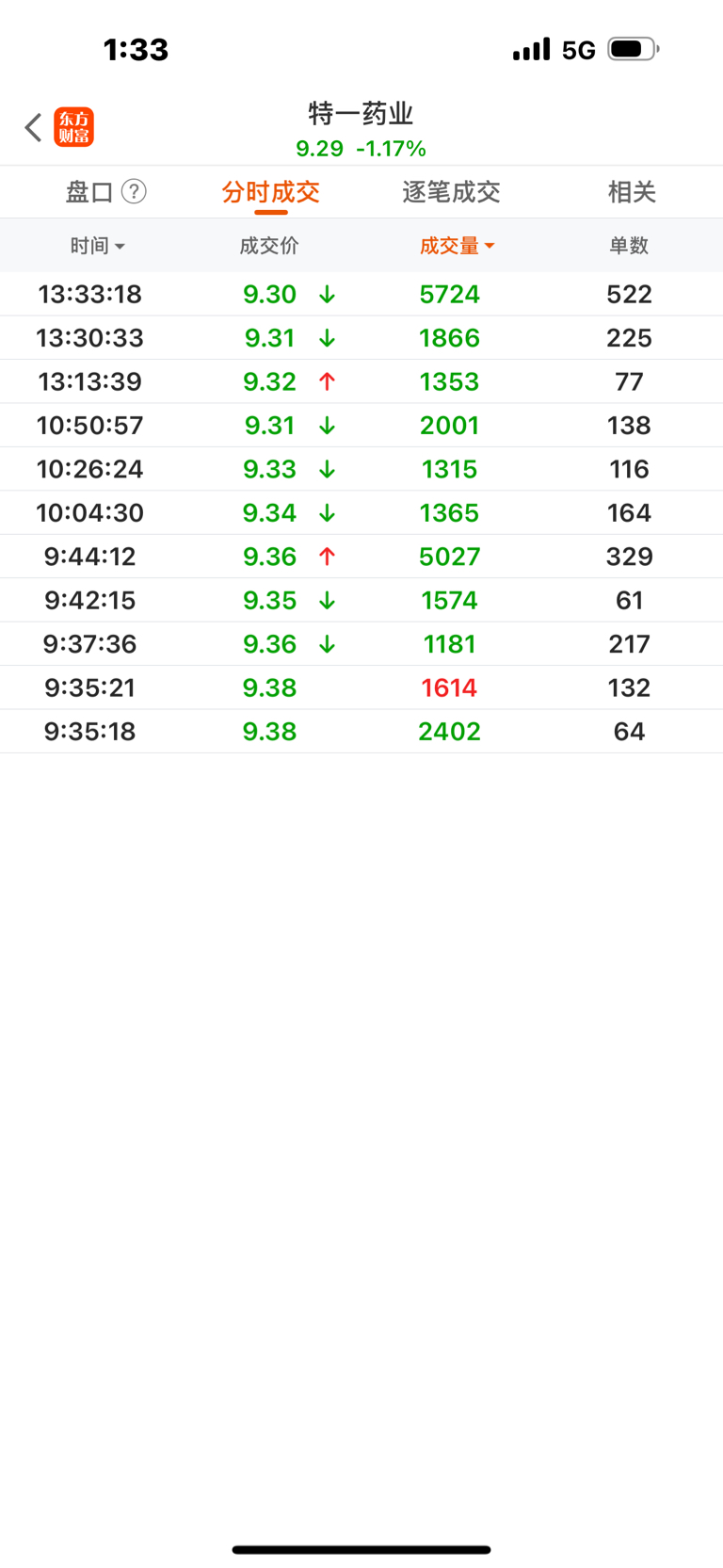723x1568 pixels.
Task: Switch to the 逐笔成交 tab
Action: click(x=451, y=192)
